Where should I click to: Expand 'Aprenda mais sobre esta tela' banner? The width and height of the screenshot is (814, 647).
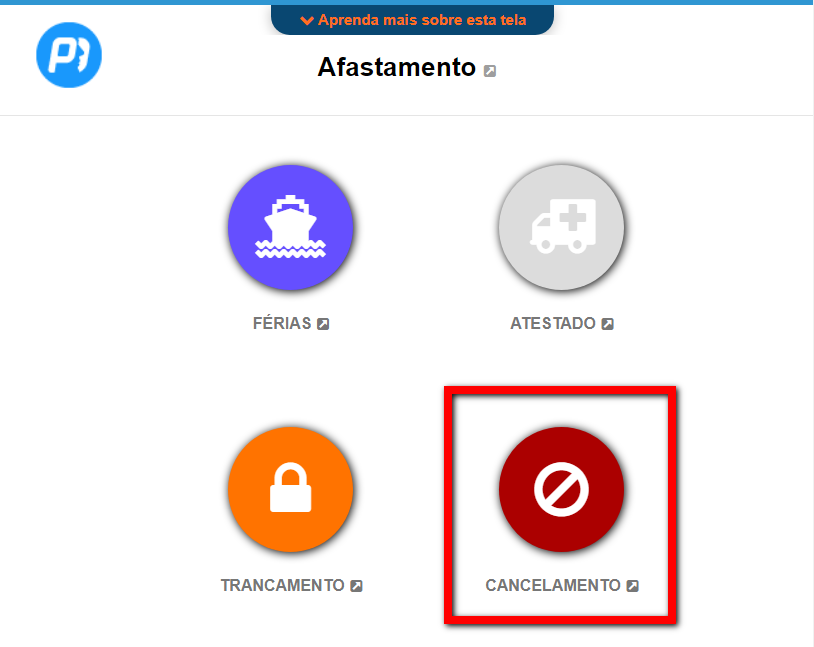[x=412, y=20]
